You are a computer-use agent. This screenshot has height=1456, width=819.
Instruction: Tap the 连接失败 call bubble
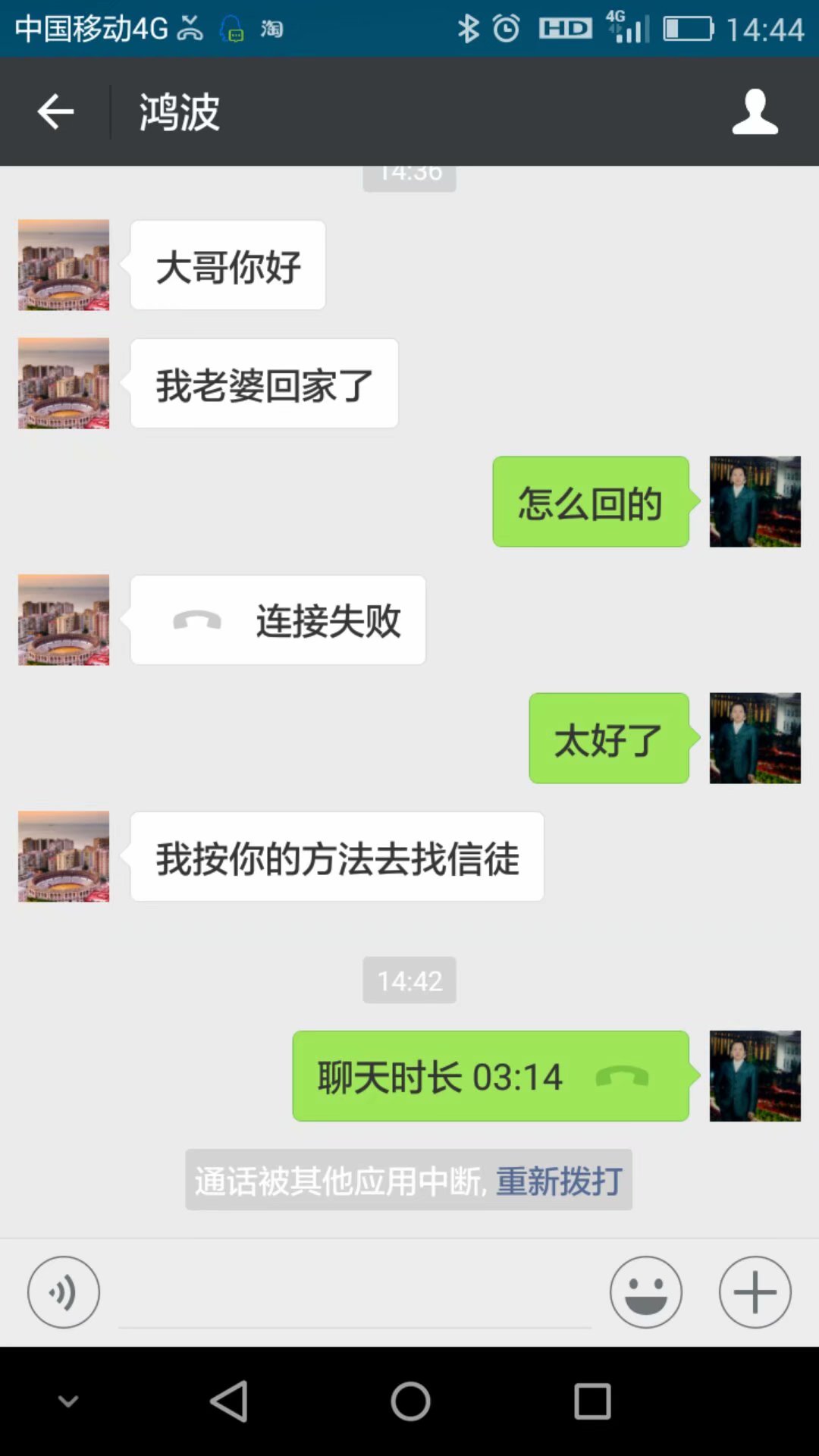(x=278, y=620)
